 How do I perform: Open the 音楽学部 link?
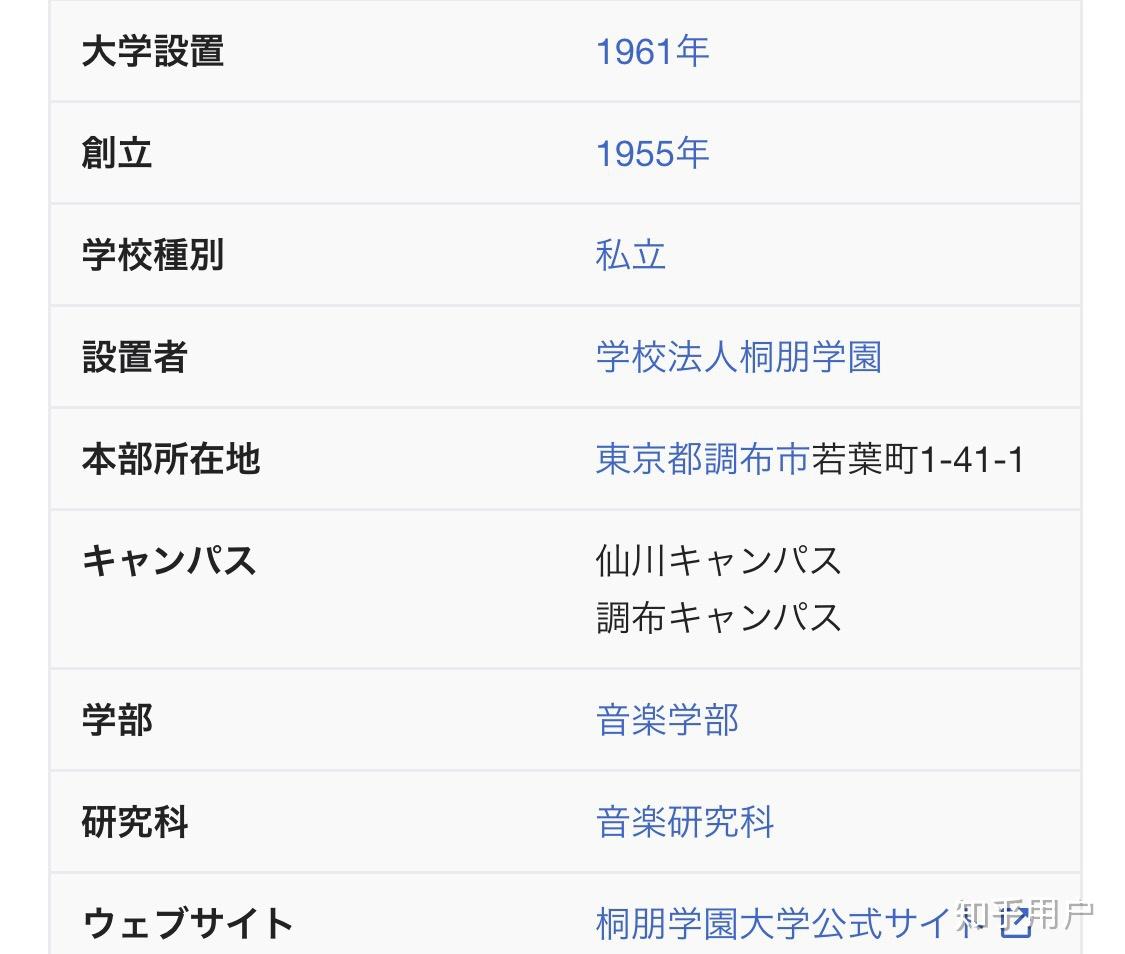(x=667, y=720)
